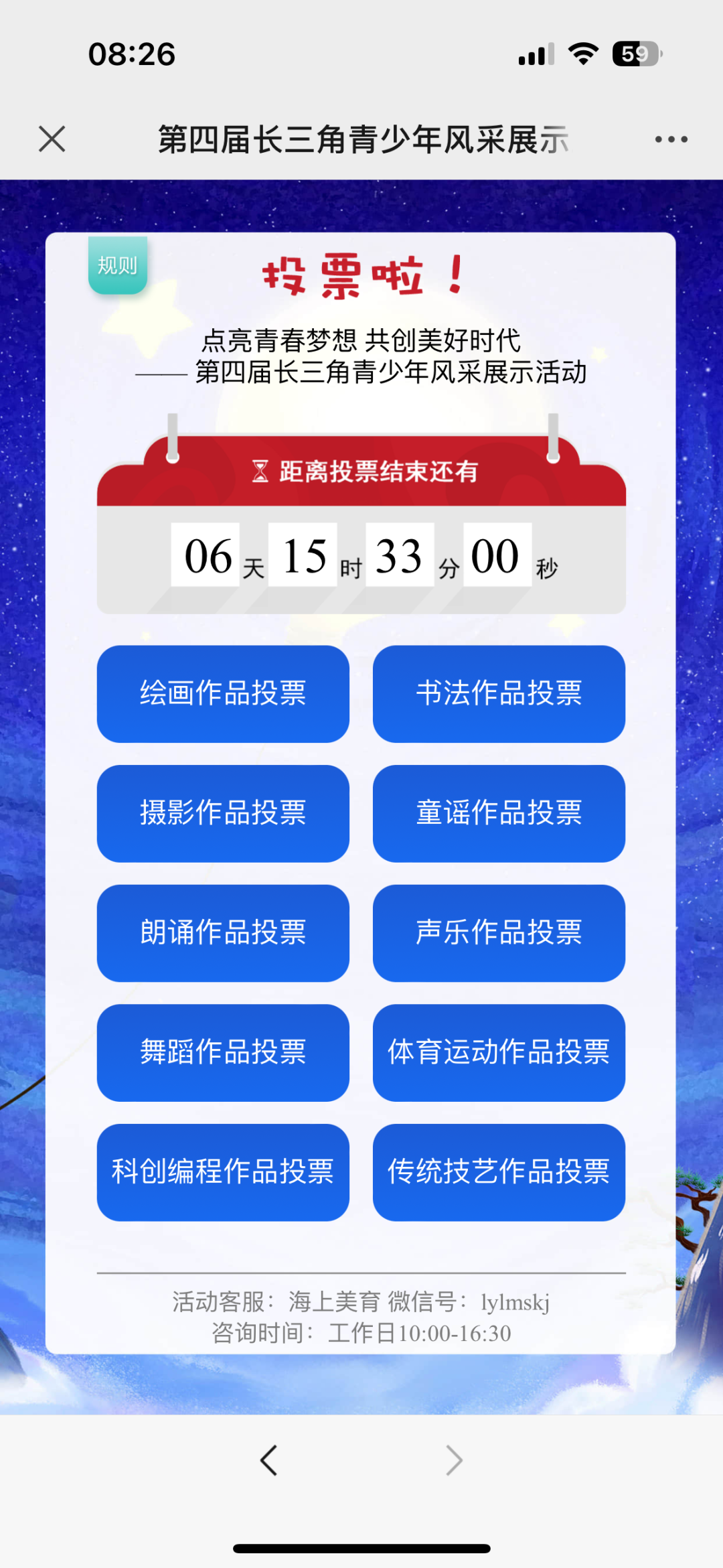
Task: Open the three-dot more options menu
Action: tap(671, 139)
